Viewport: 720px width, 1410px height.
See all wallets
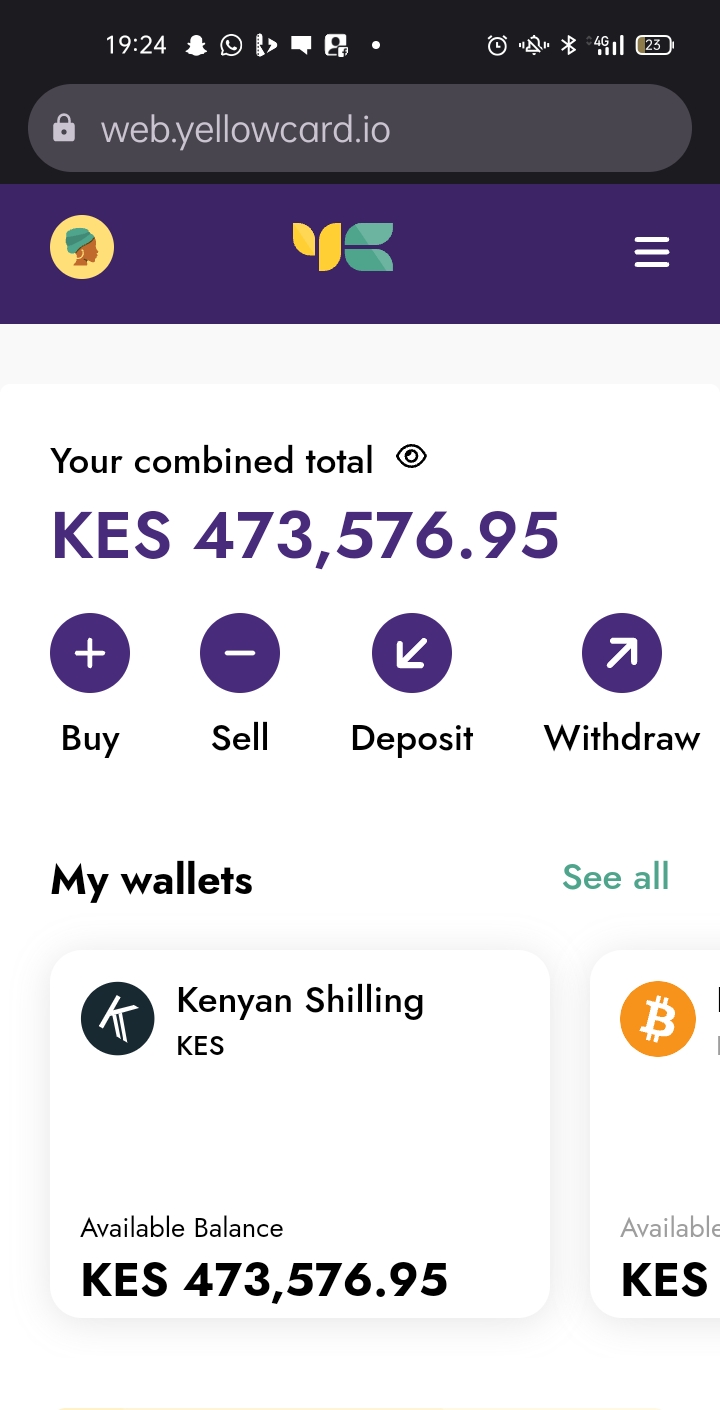click(616, 877)
